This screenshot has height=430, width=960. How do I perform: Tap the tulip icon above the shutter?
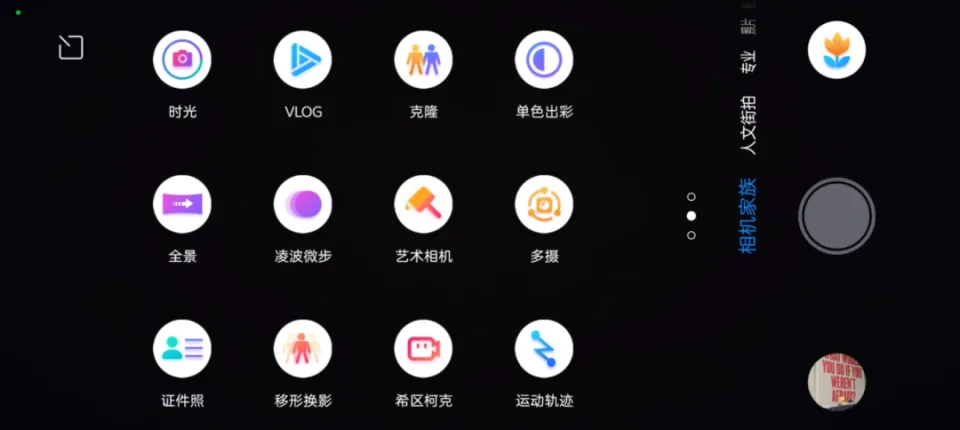point(837,50)
